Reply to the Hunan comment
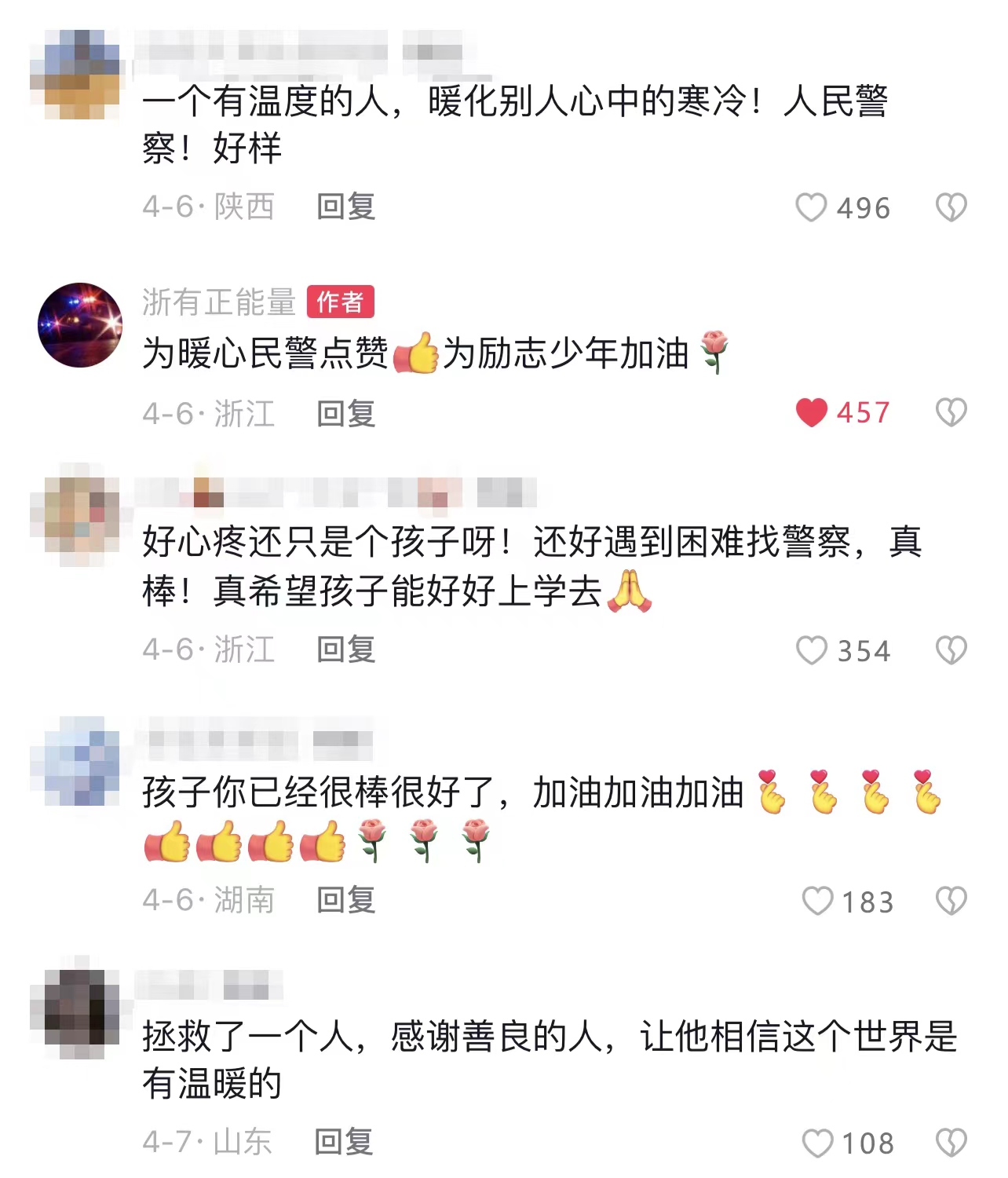This screenshot has width=1008, height=1178. coord(345,901)
